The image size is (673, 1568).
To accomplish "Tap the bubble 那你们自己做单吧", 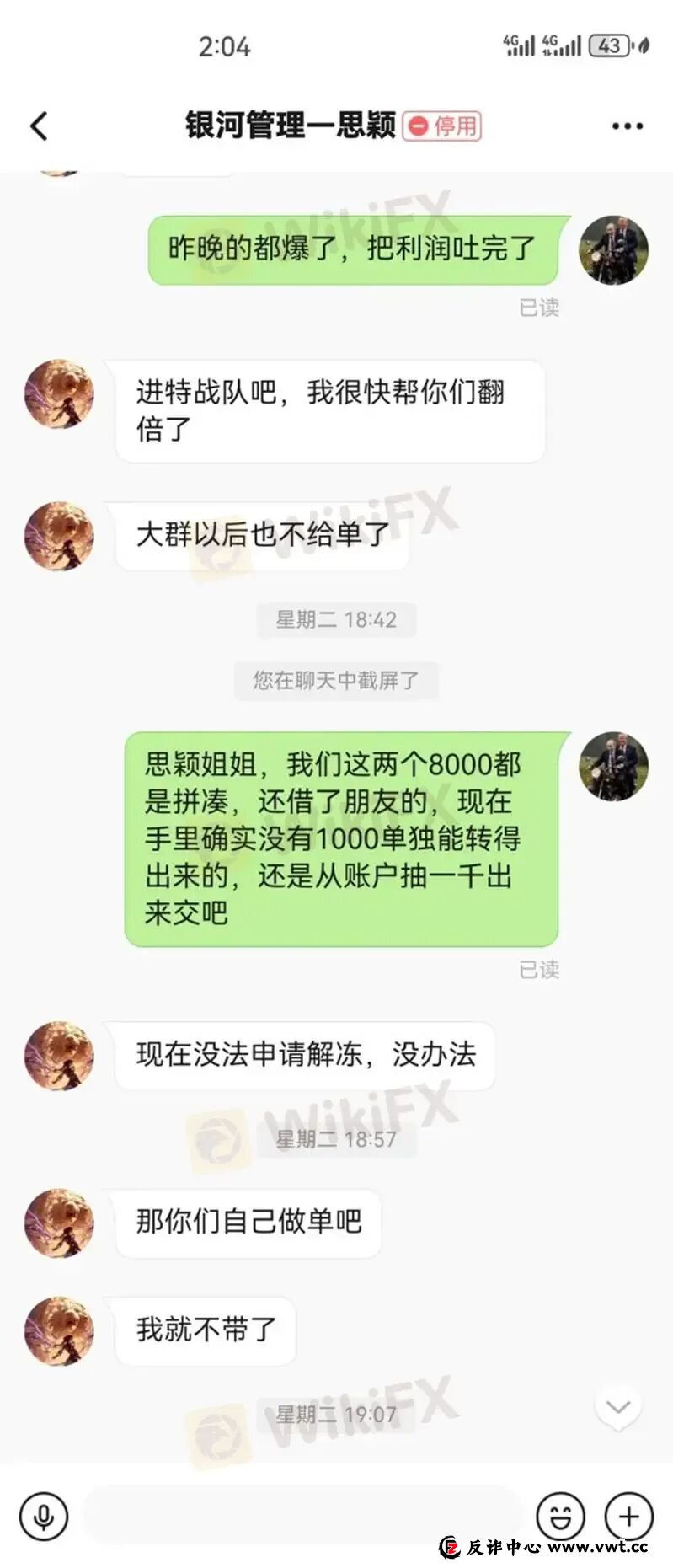I will click(248, 1223).
